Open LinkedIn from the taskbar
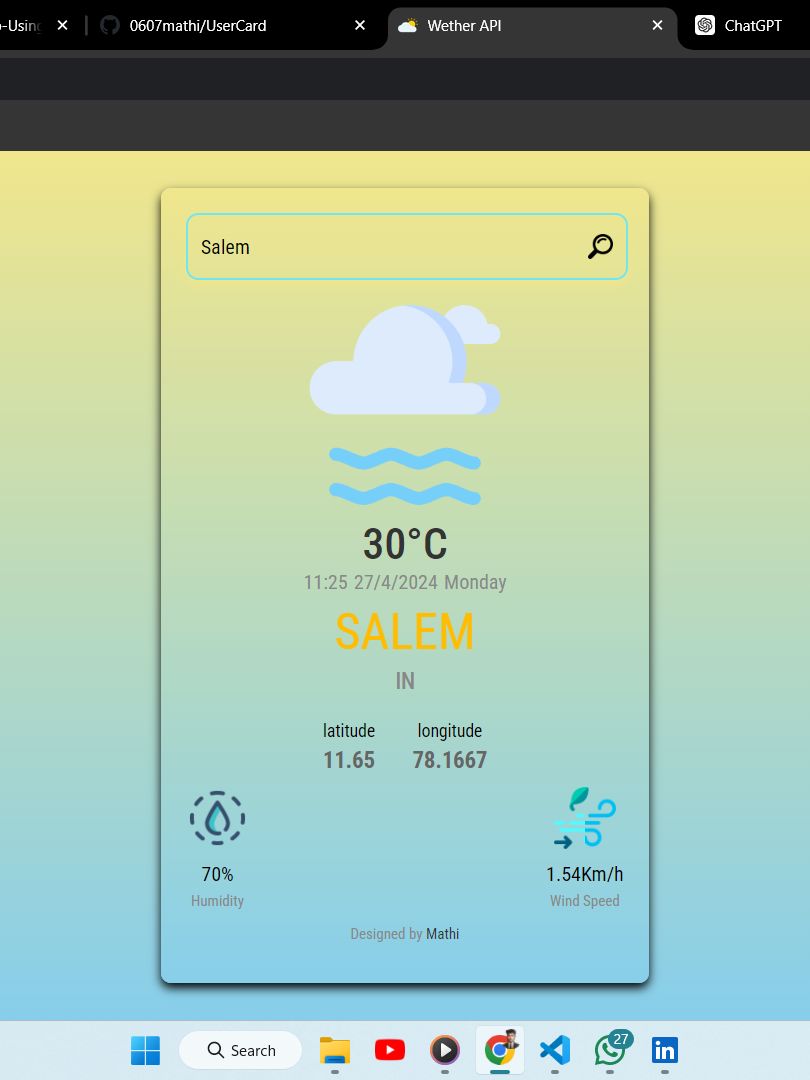Screen dimensions: 810x1080 click(665, 1050)
